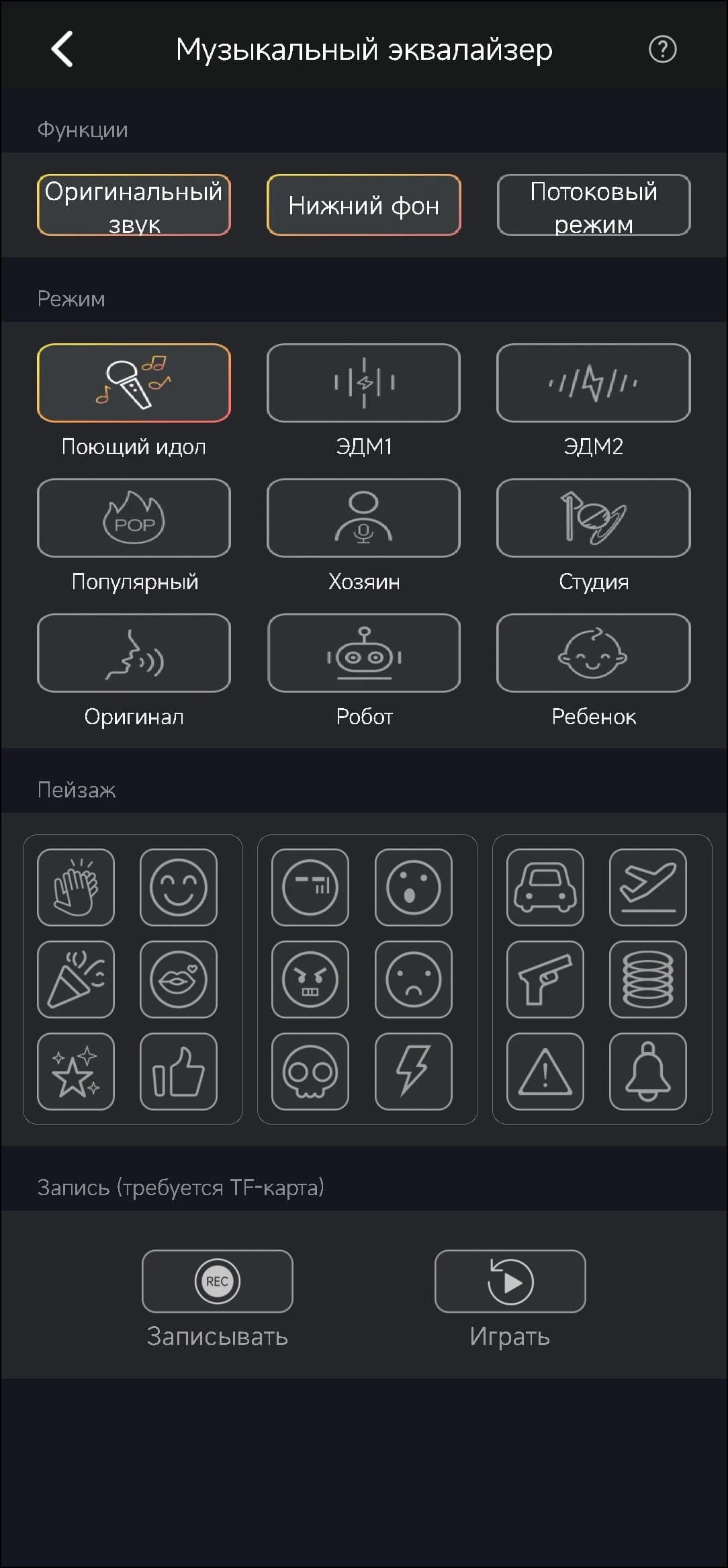
Task: Choose the Популярный mode
Action: click(x=134, y=518)
